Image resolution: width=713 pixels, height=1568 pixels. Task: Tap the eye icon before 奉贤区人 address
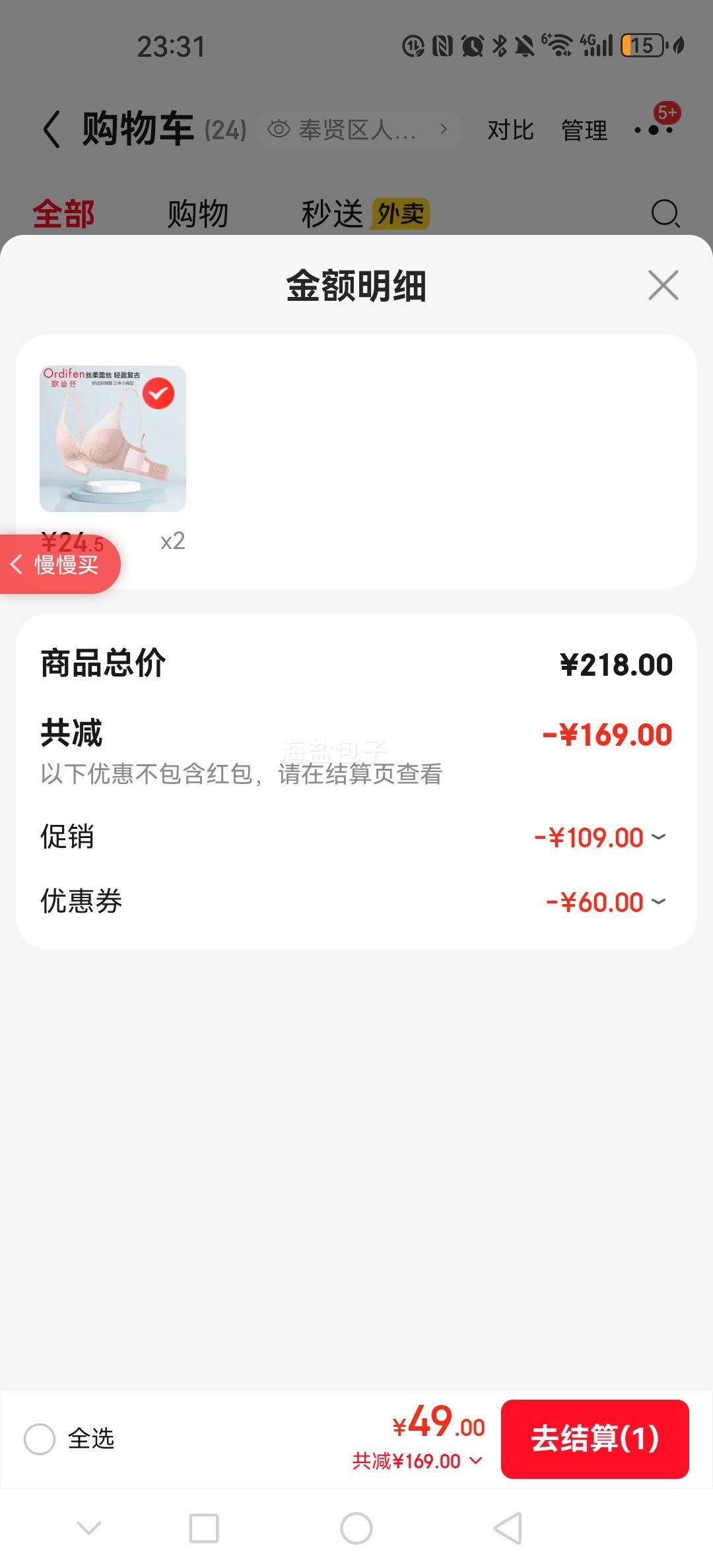(x=280, y=129)
